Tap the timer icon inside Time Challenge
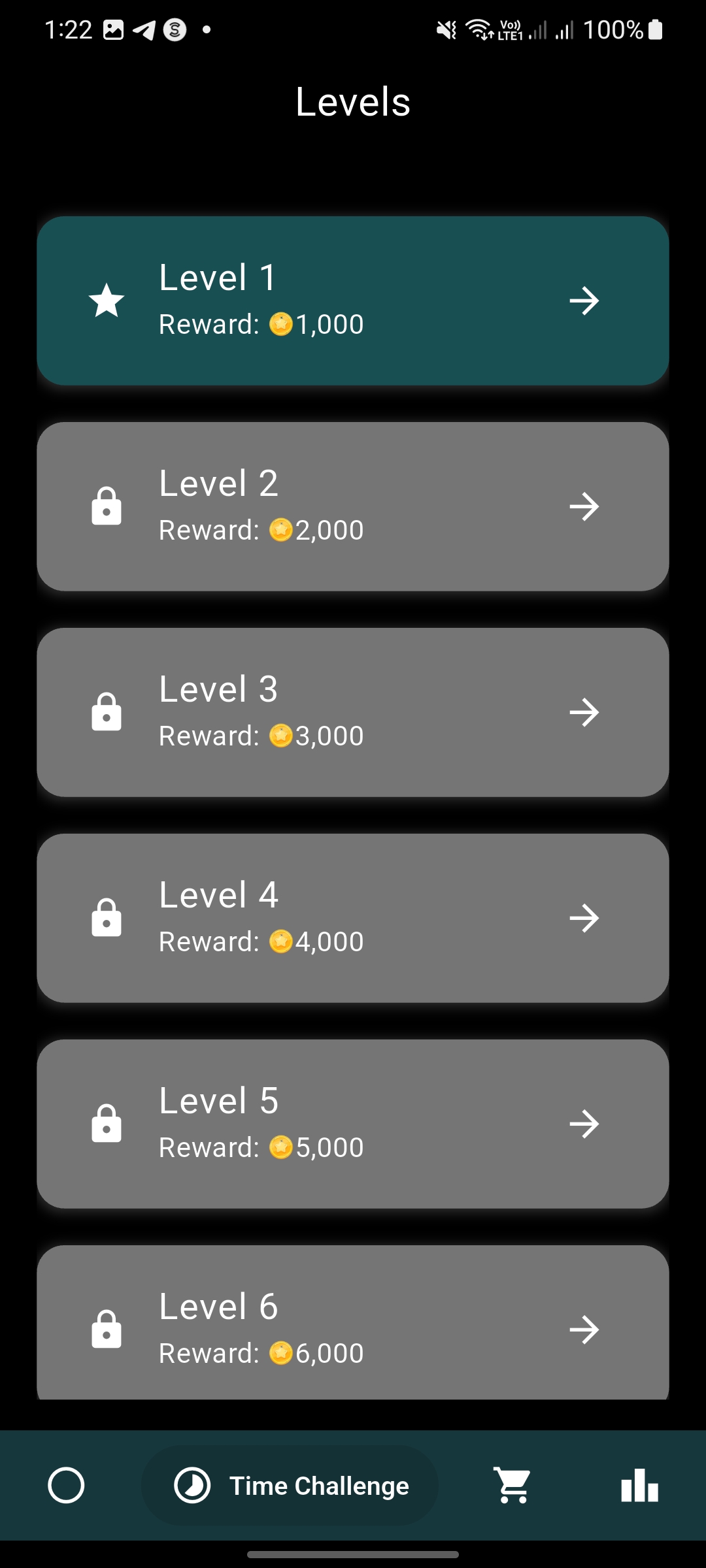This screenshot has height=1568, width=706. coord(193,1486)
